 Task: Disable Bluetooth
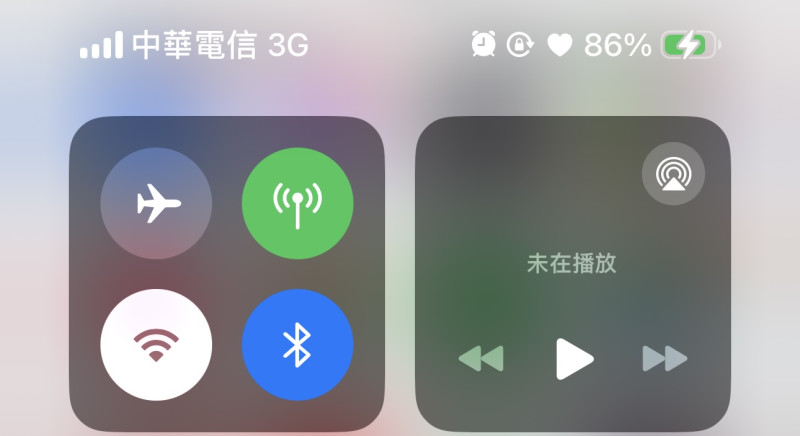[x=297, y=345]
